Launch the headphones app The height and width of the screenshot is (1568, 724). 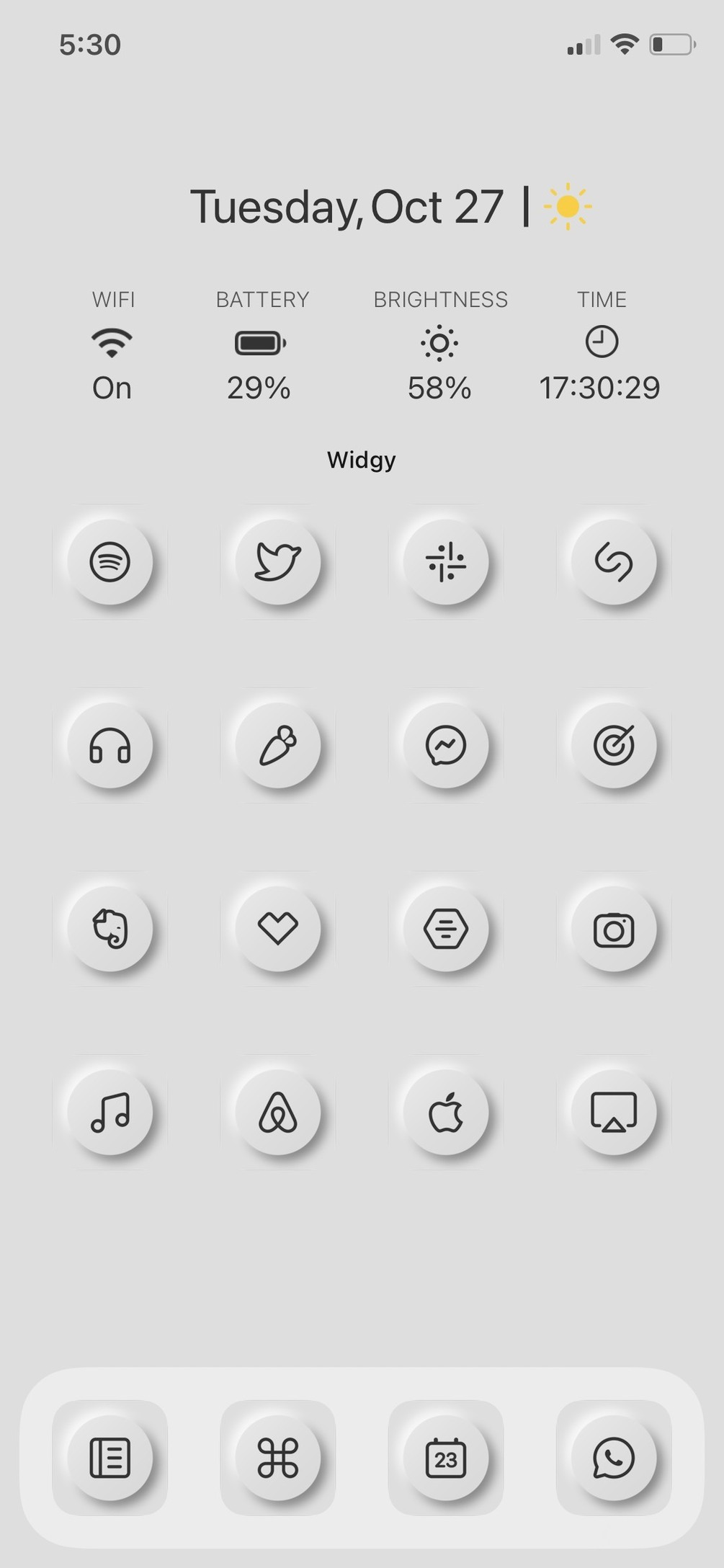click(x=110, y=745)
